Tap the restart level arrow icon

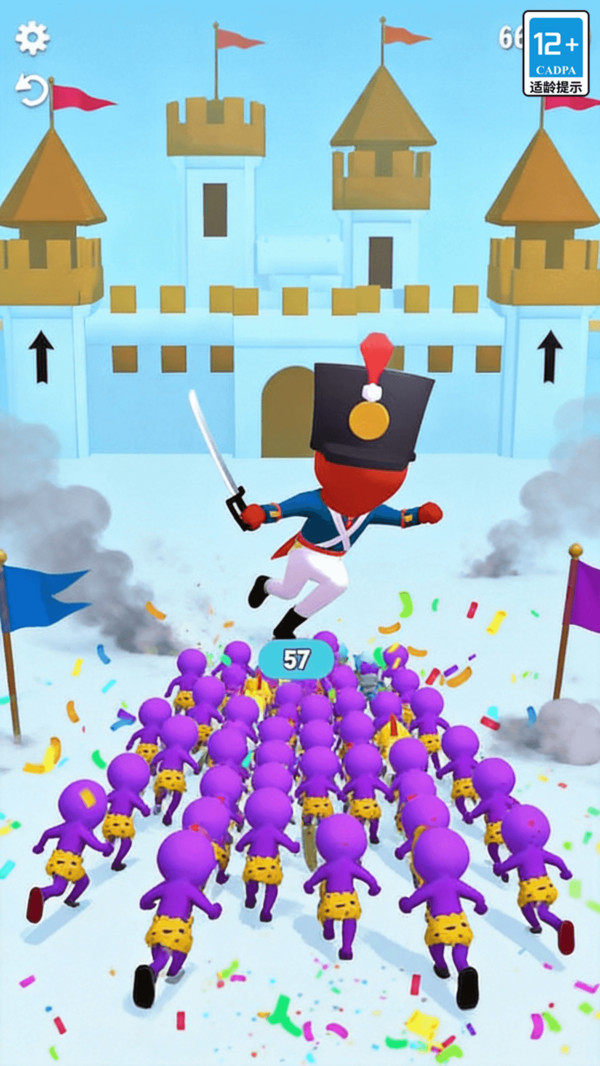click(x=32, y=90)
